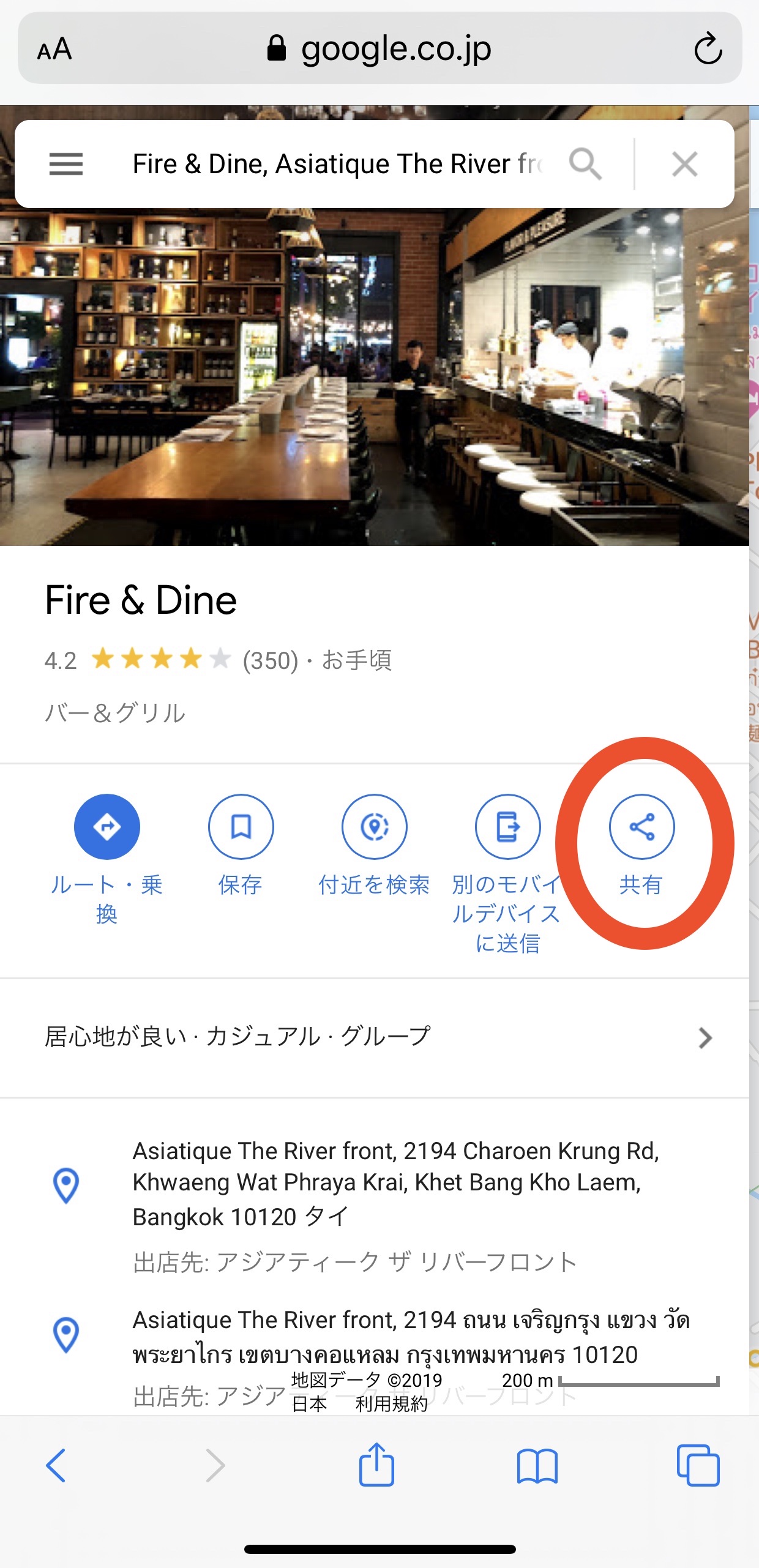
Task: Open the AA text size options
Action: 54,49
